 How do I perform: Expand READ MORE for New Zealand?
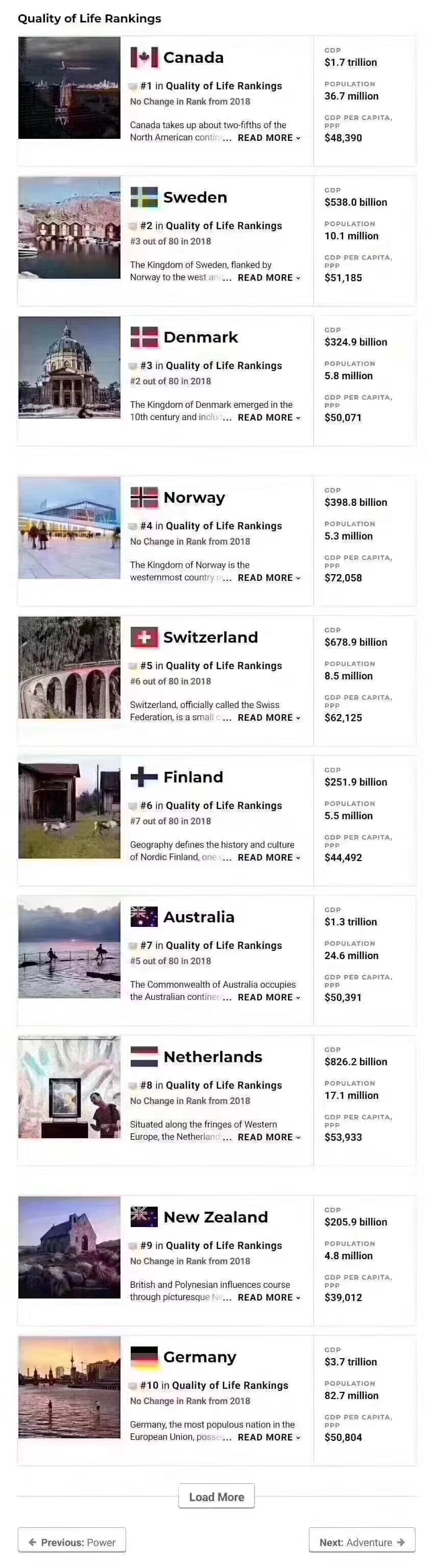point(269,1298)
